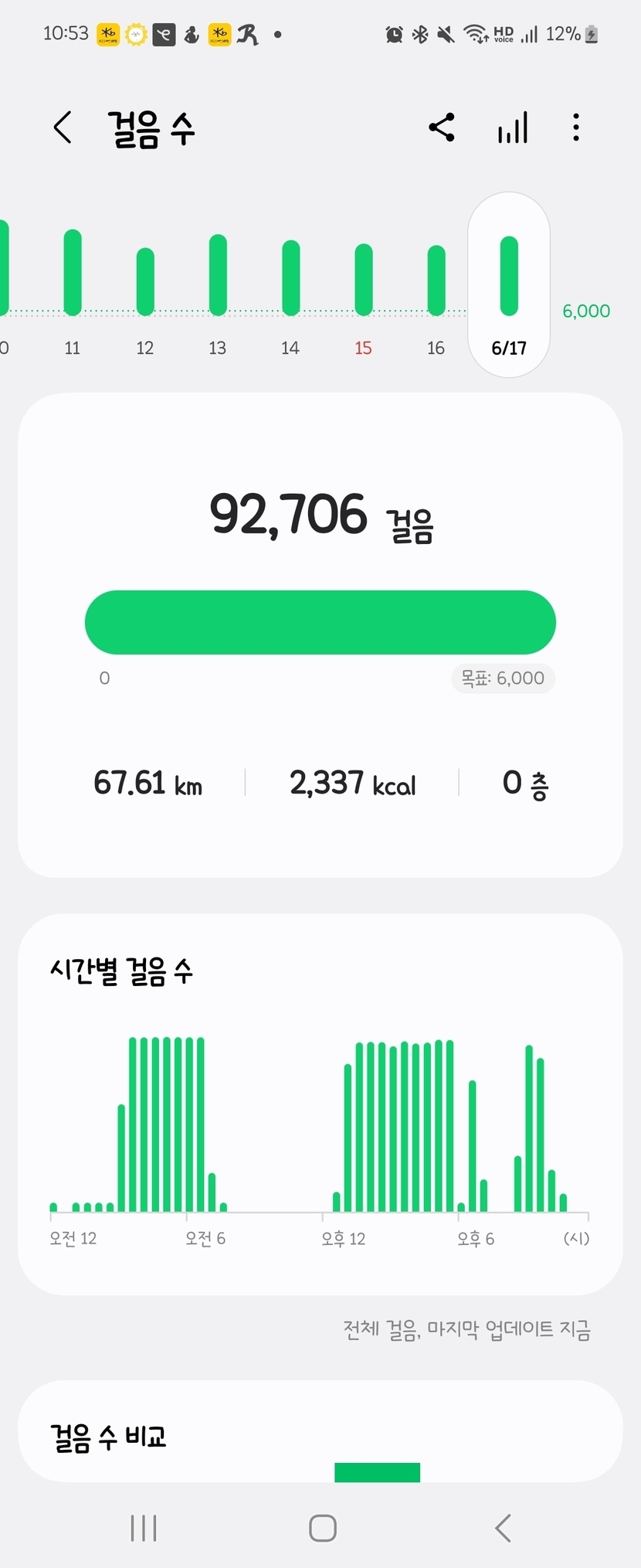Open the trends chart icon
Viewport: 641px width, 1568px height.
click(513, 128)
